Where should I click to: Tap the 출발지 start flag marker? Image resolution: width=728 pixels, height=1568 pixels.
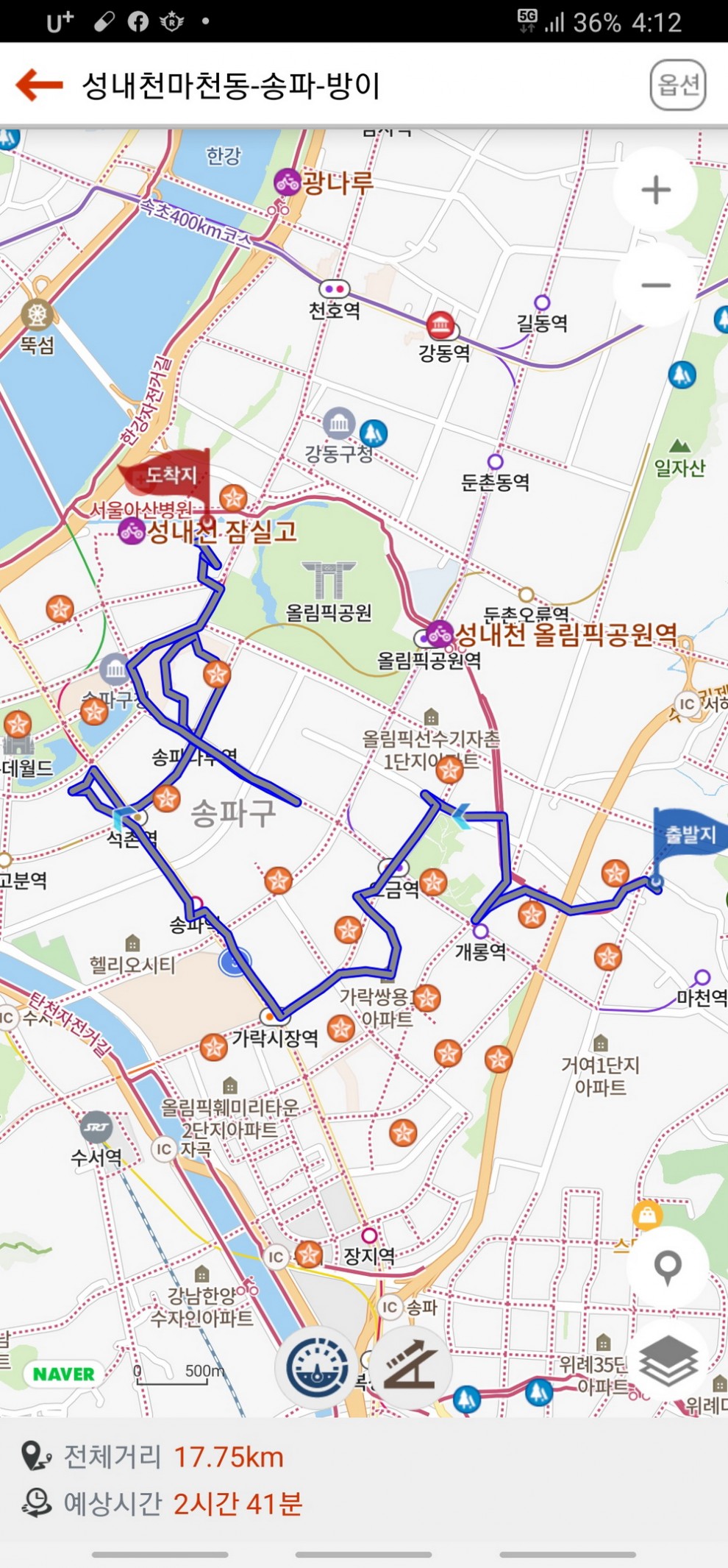(688, 833)
